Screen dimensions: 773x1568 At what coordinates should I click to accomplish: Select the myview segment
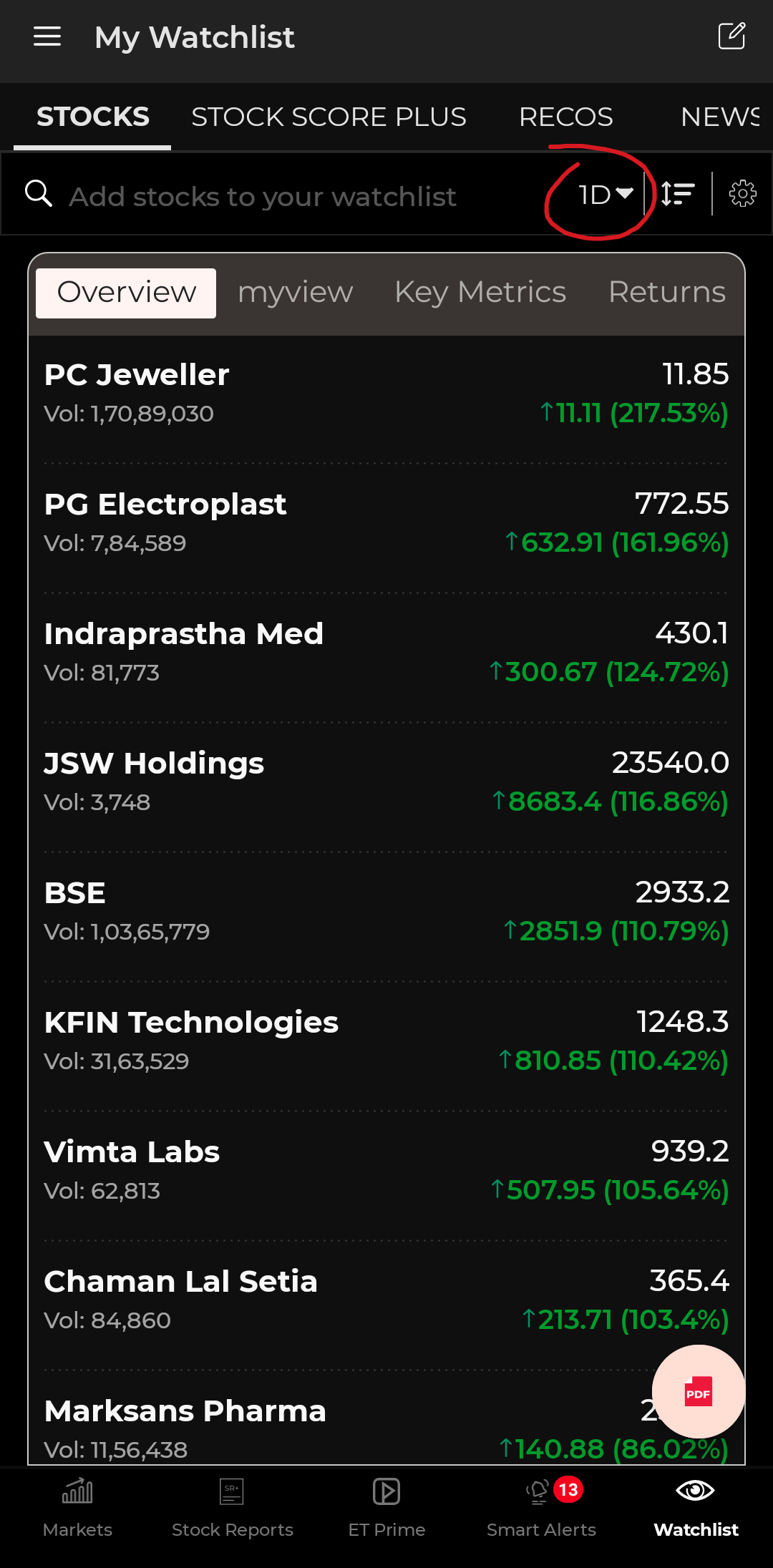coord(295,293)
